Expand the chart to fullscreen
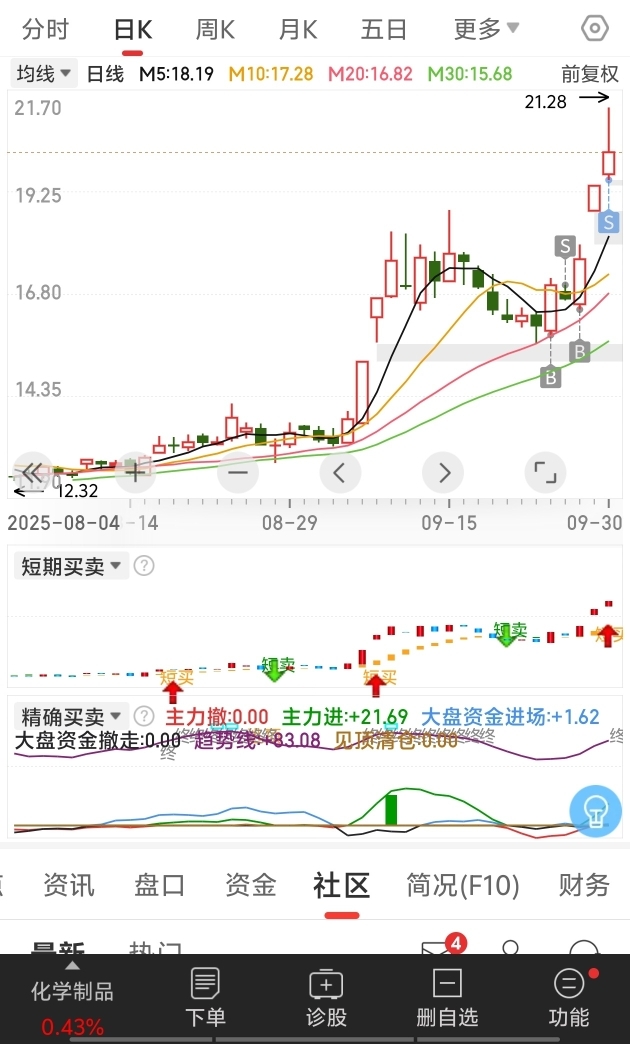The height and width of the screenshot is (1044, 630). [545, 472]
